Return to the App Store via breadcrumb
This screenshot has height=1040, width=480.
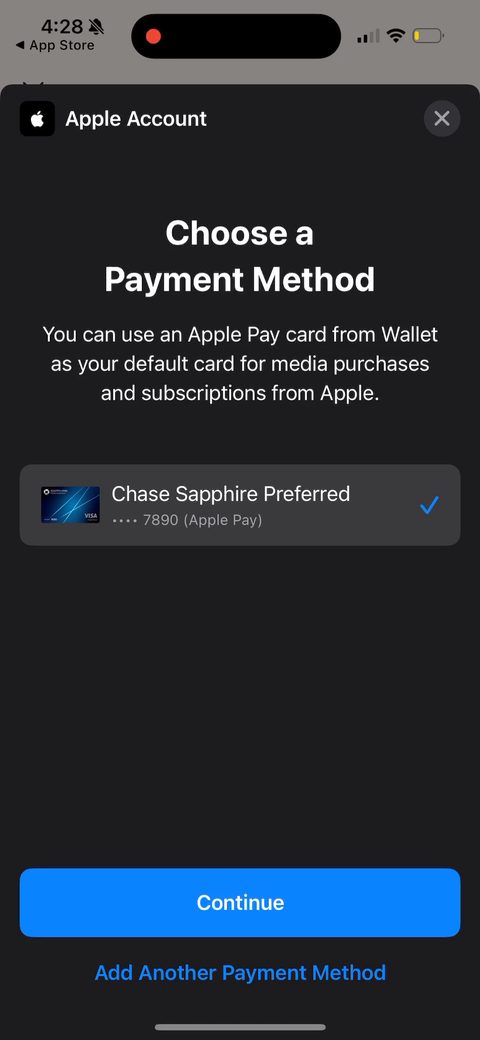point(55,46)
